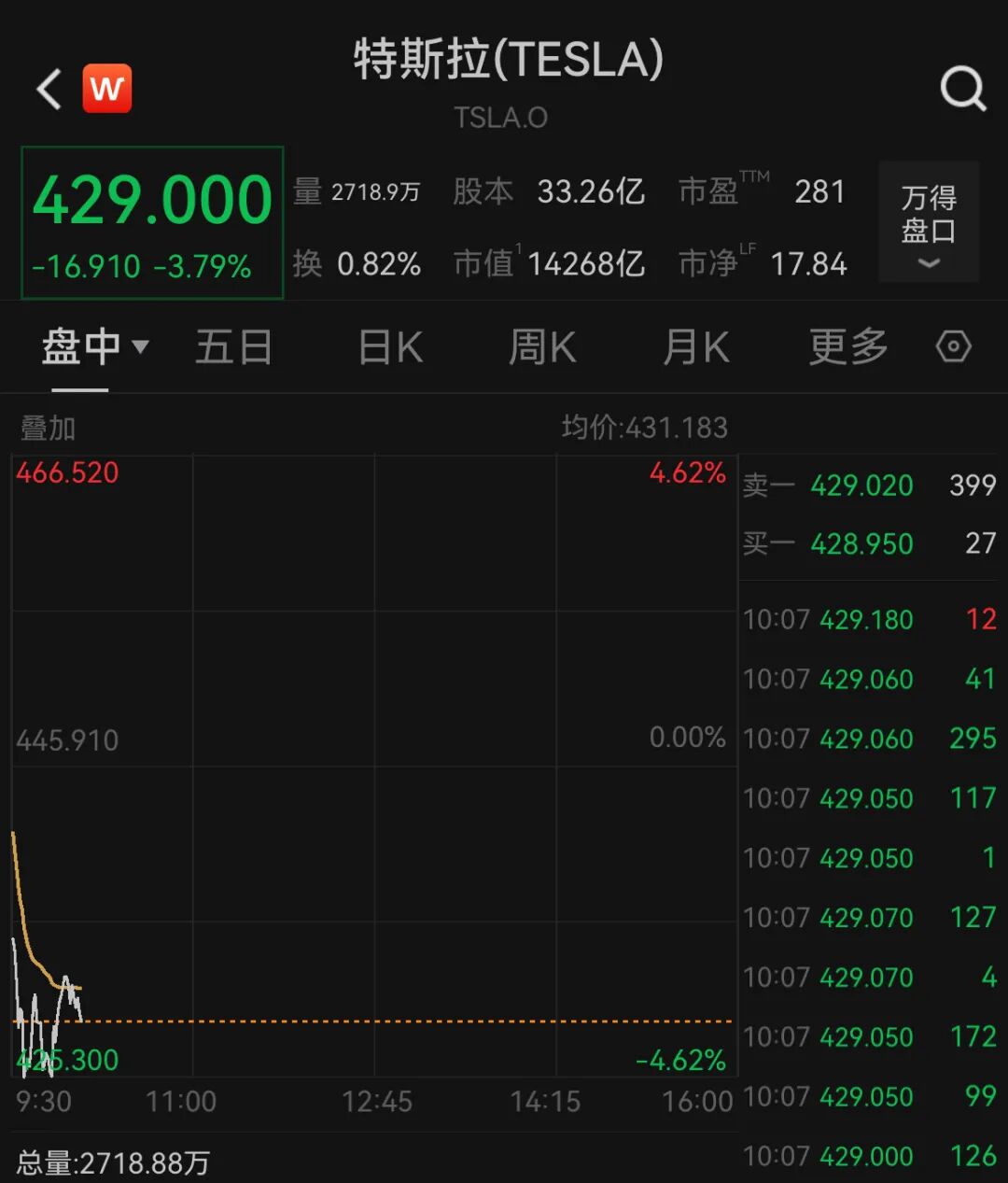Show the 月K chart
This screenshot has width=1008, height=1183.
[695, 347]
